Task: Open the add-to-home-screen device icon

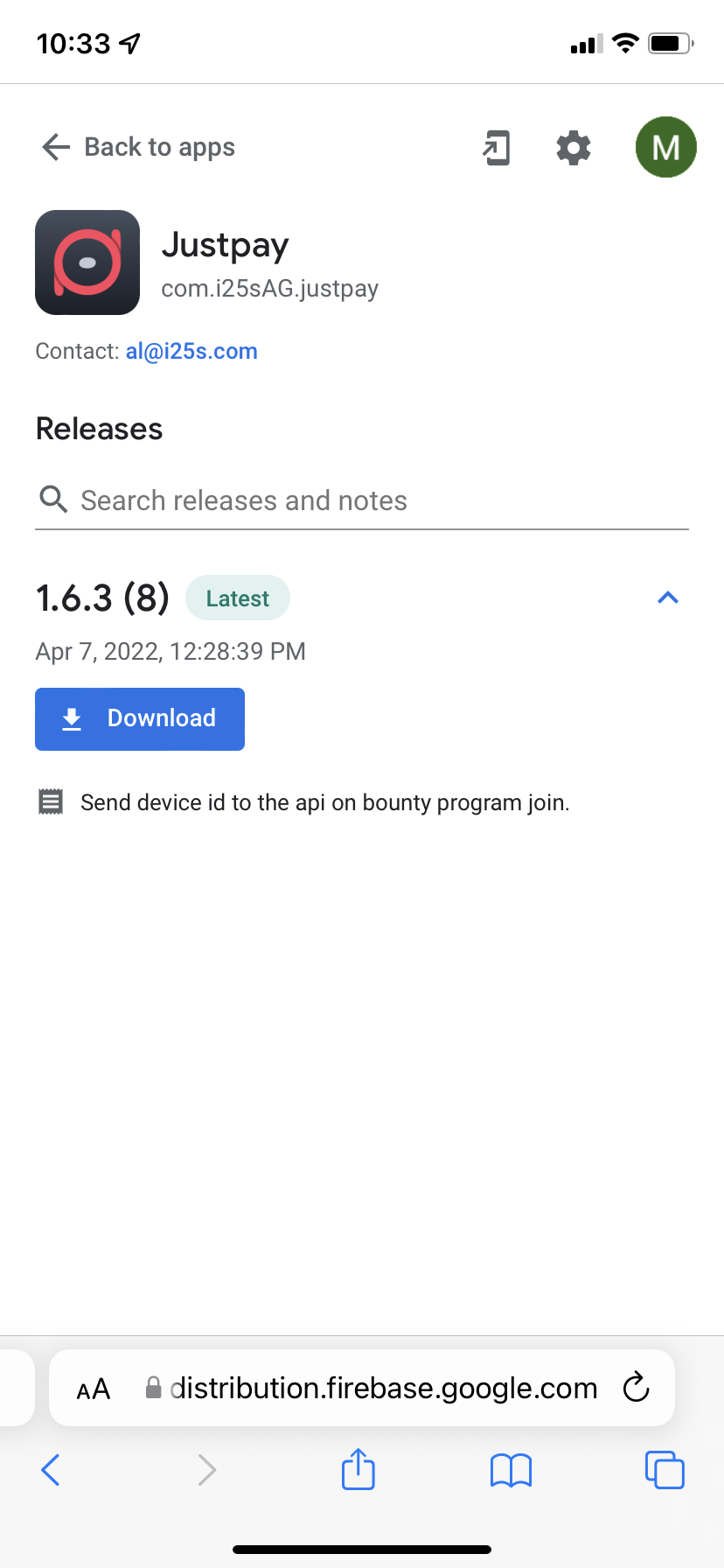Action: point(497,148)
